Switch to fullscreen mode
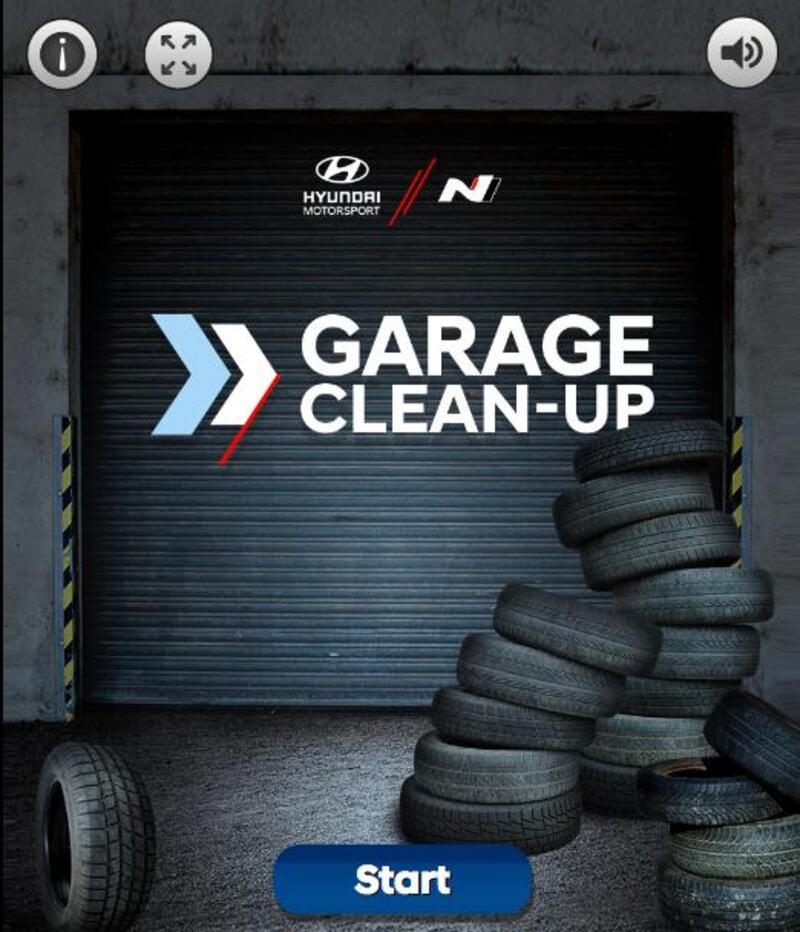 click(x=178, y=55)
